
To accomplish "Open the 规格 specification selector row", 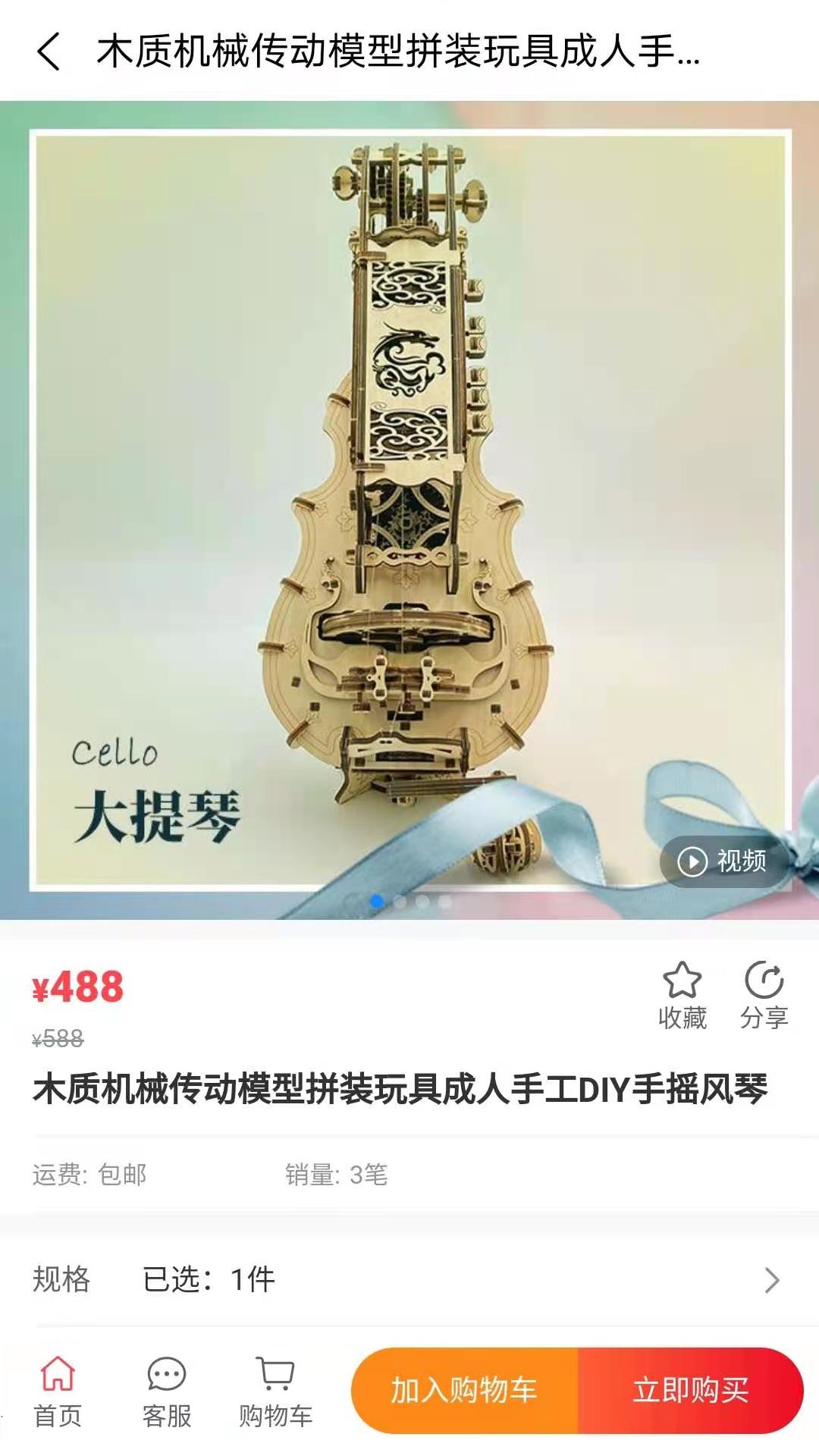I will [409, 1279].
